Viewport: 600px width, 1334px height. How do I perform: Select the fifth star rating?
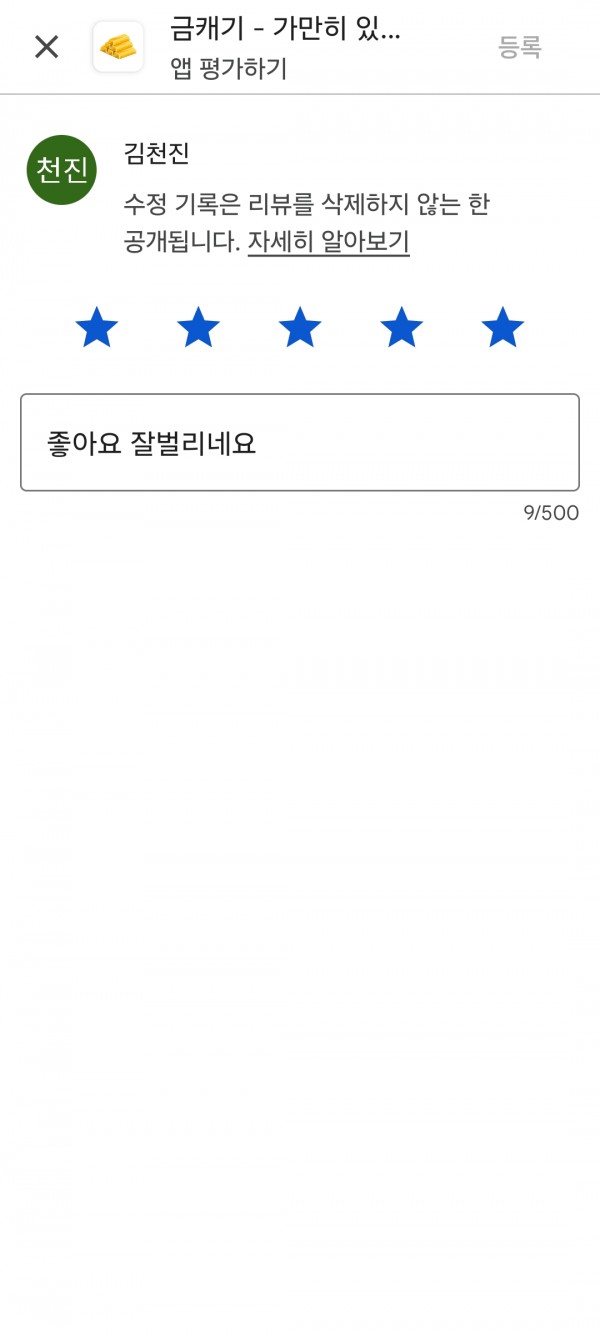tap(502, 328)
